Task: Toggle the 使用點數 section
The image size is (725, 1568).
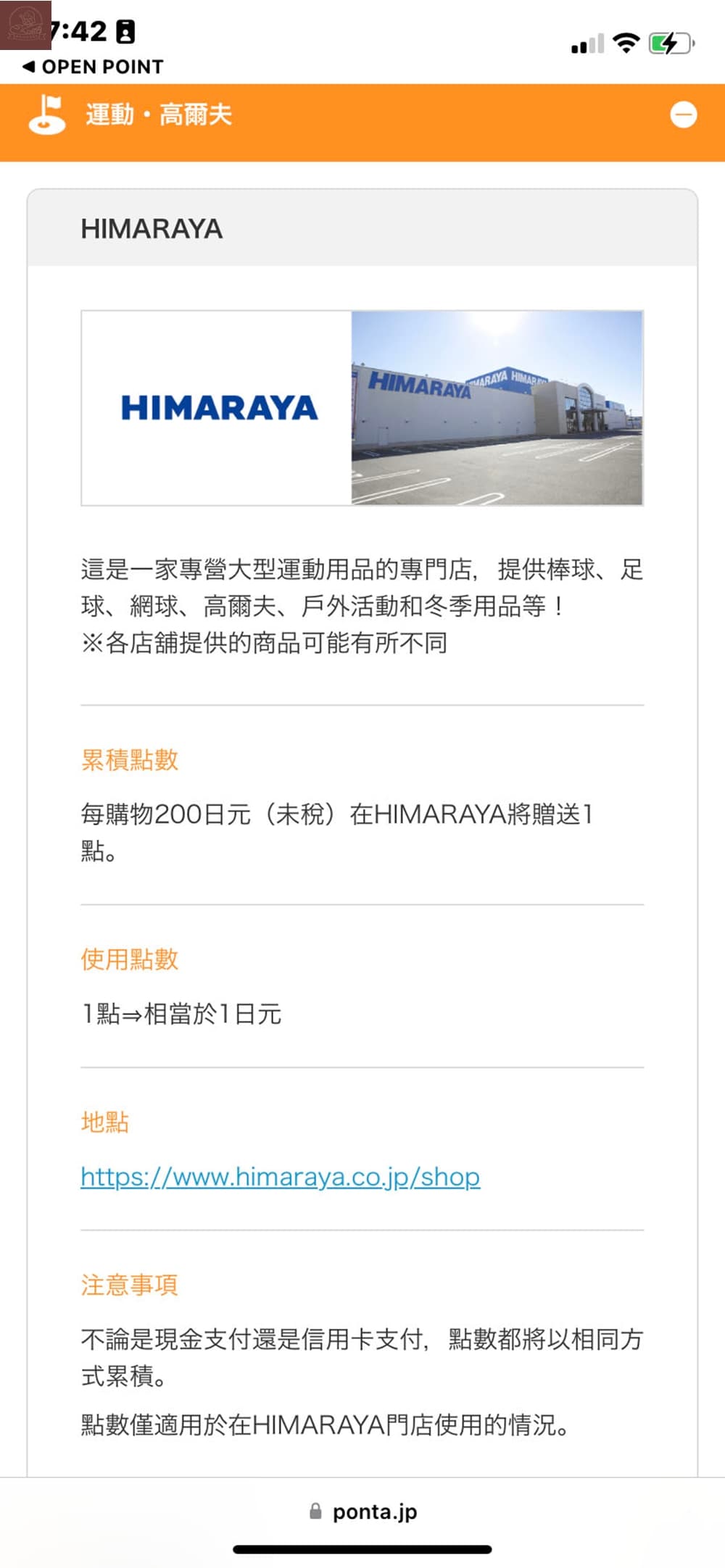Action: 128,959
